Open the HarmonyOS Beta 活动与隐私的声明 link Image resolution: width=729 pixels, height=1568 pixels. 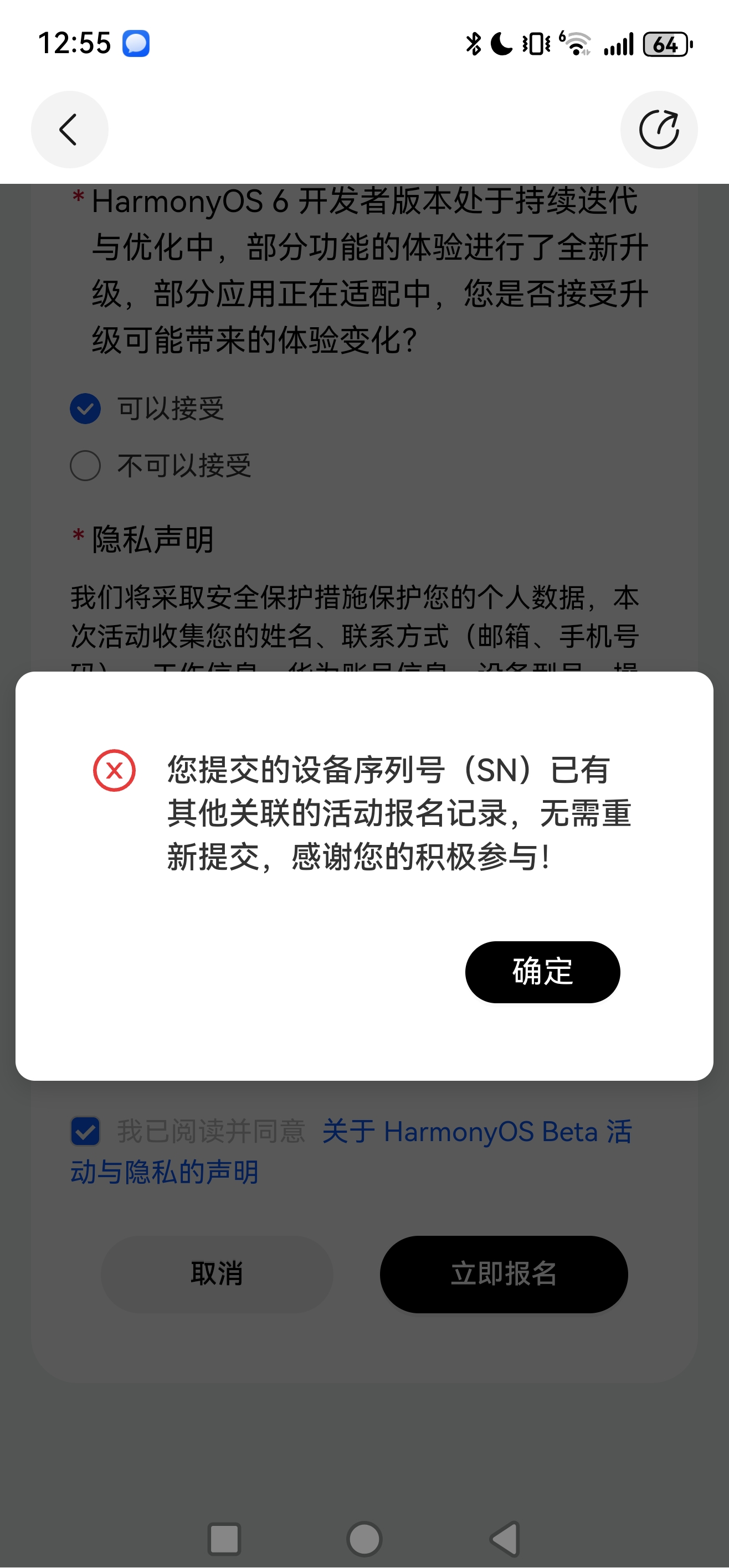(476, 1132)
